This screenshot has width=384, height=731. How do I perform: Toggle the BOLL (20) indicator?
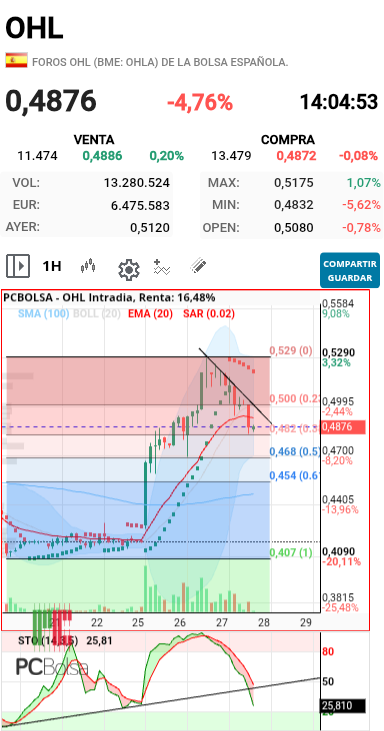(x=97, y=314)
